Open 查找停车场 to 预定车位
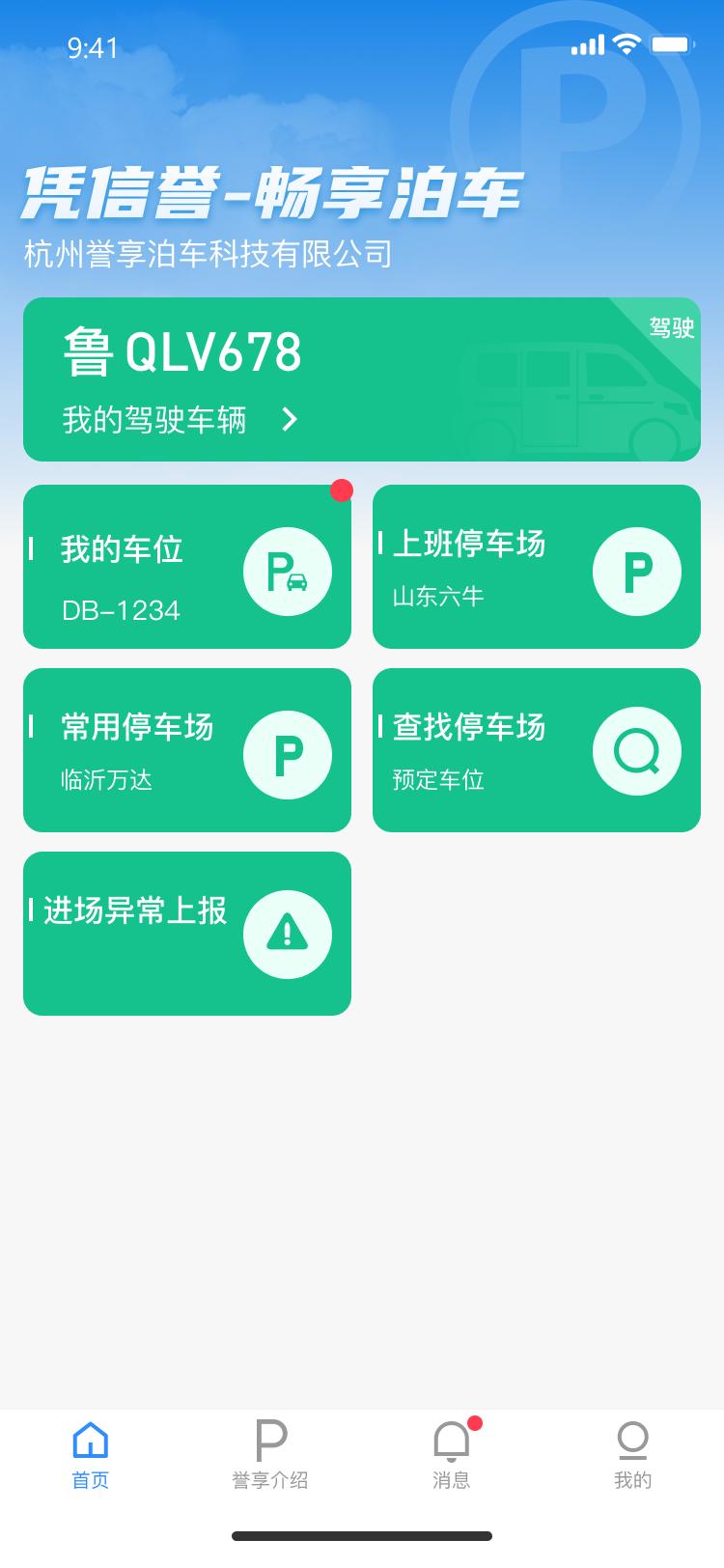The image size is (724, 1568). coord(536,750)
